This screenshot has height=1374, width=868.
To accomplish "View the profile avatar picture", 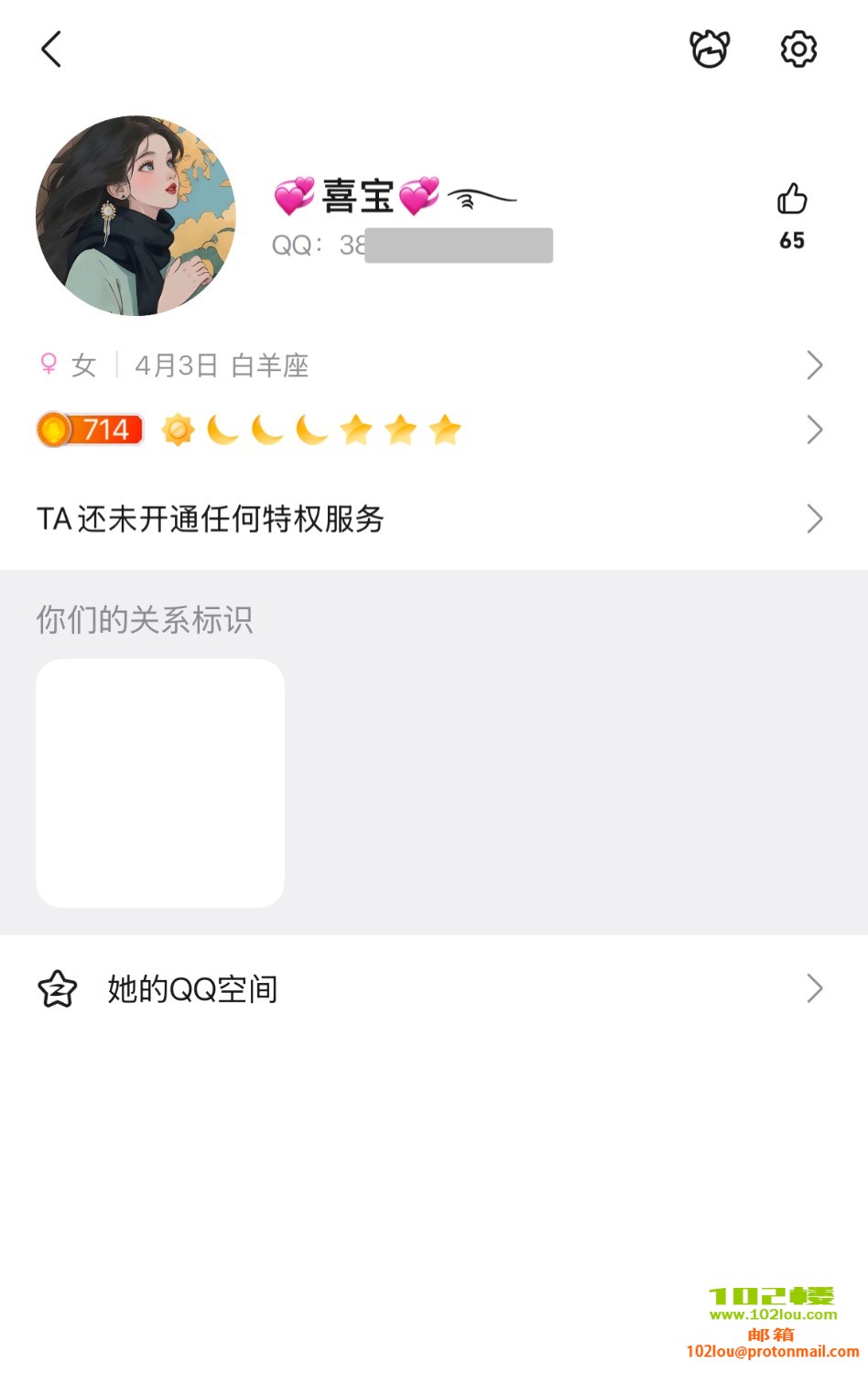I will [136, 216].
